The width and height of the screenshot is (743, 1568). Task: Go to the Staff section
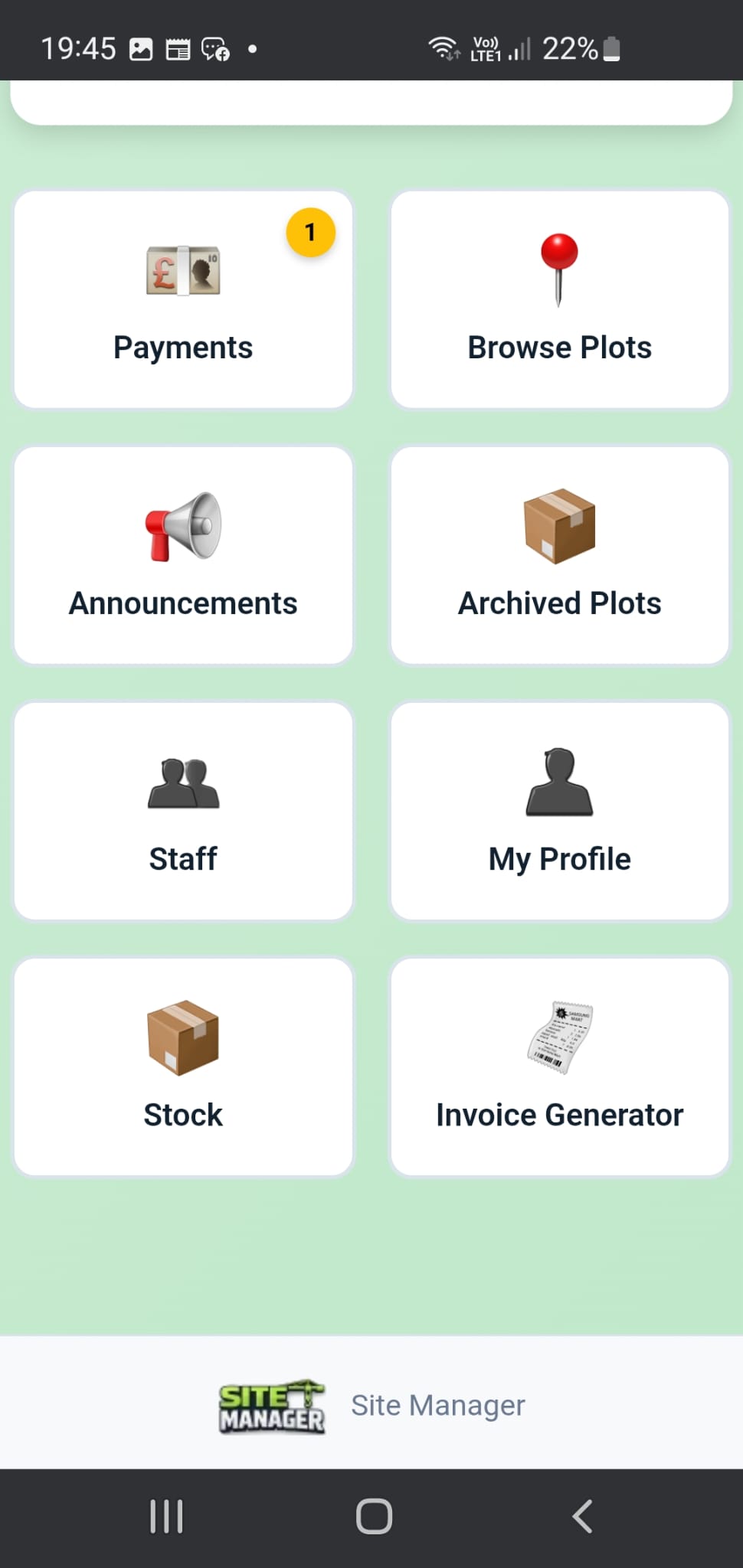pos(183,812)
